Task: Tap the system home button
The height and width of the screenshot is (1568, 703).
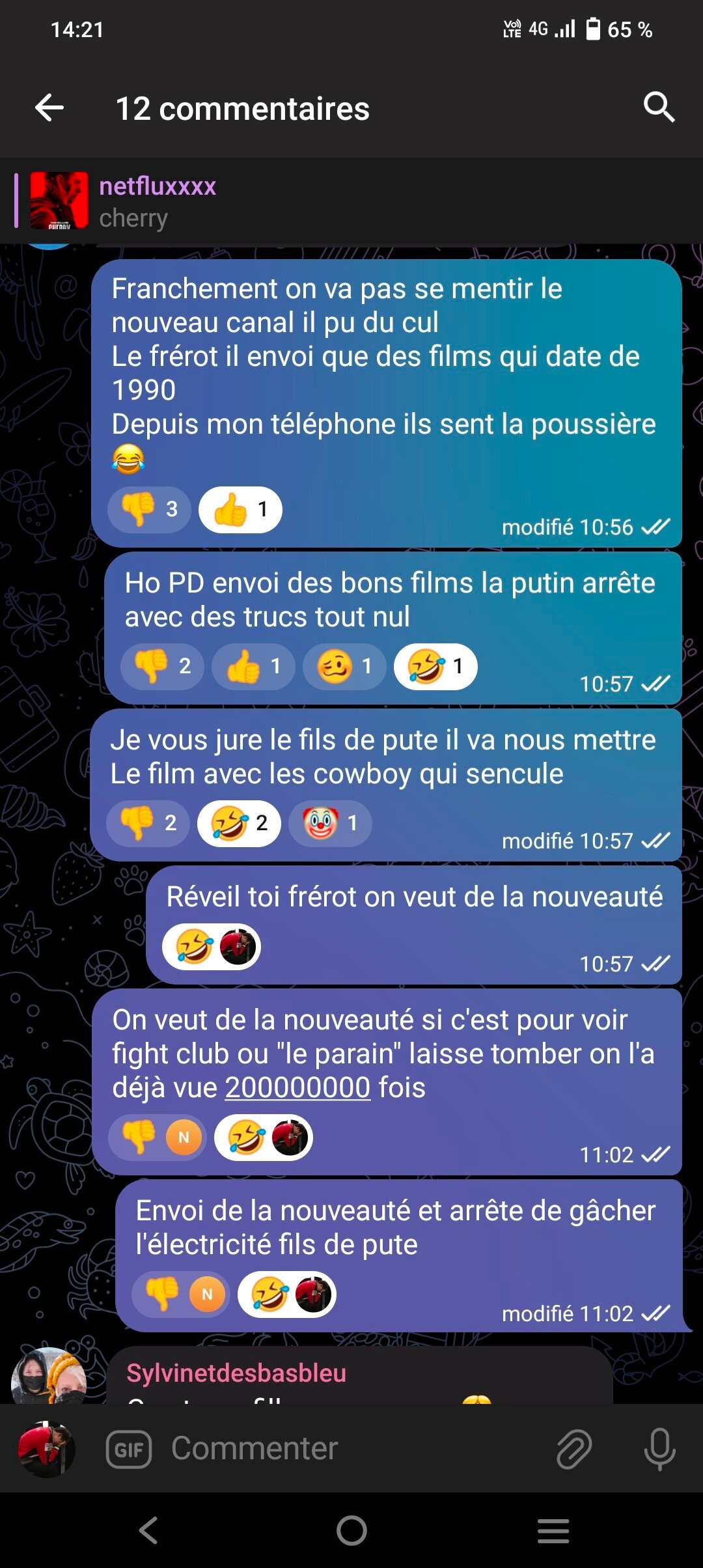Action: [351, 1530]
